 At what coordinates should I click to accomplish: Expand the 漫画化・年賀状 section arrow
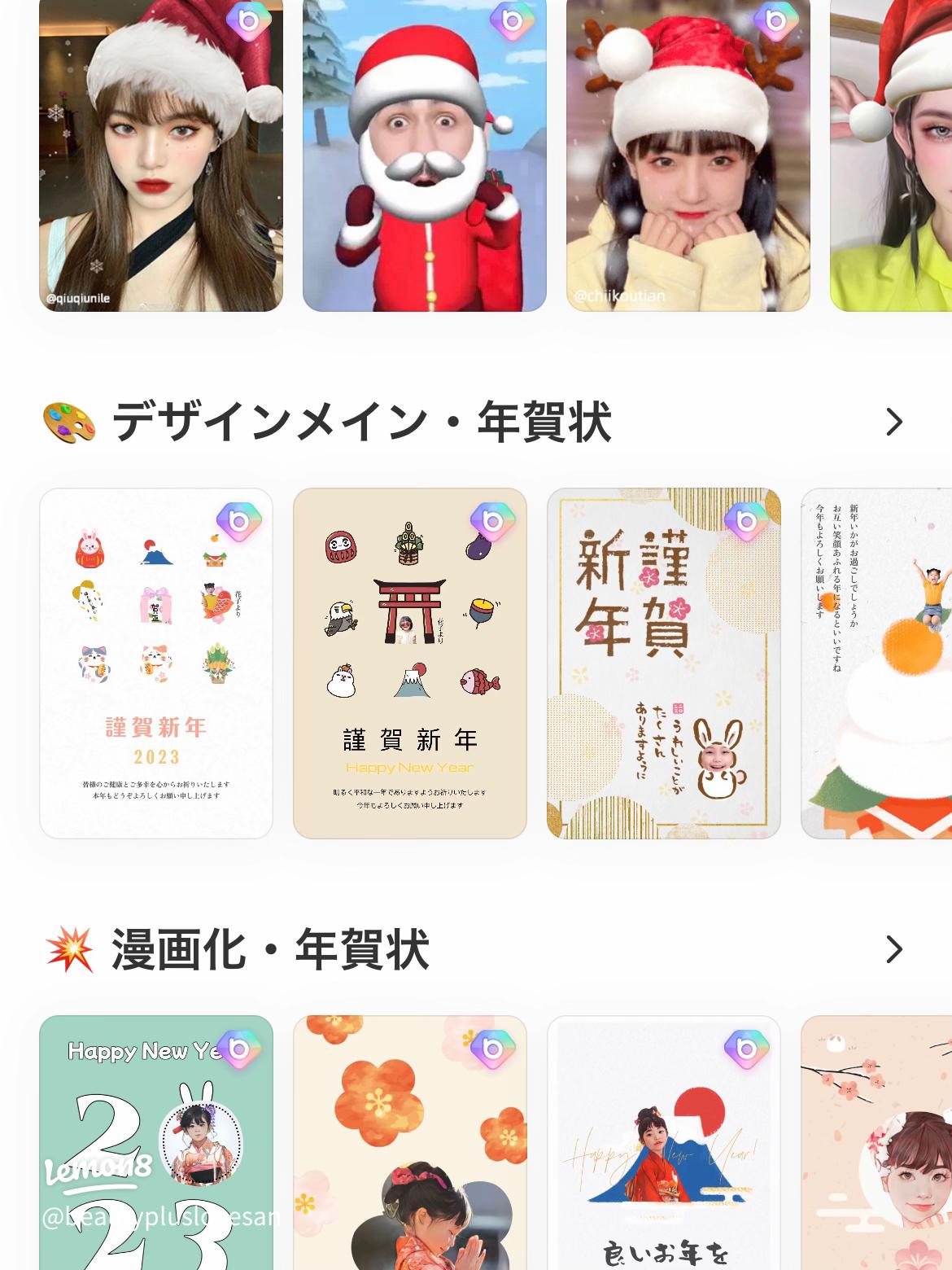893,949
